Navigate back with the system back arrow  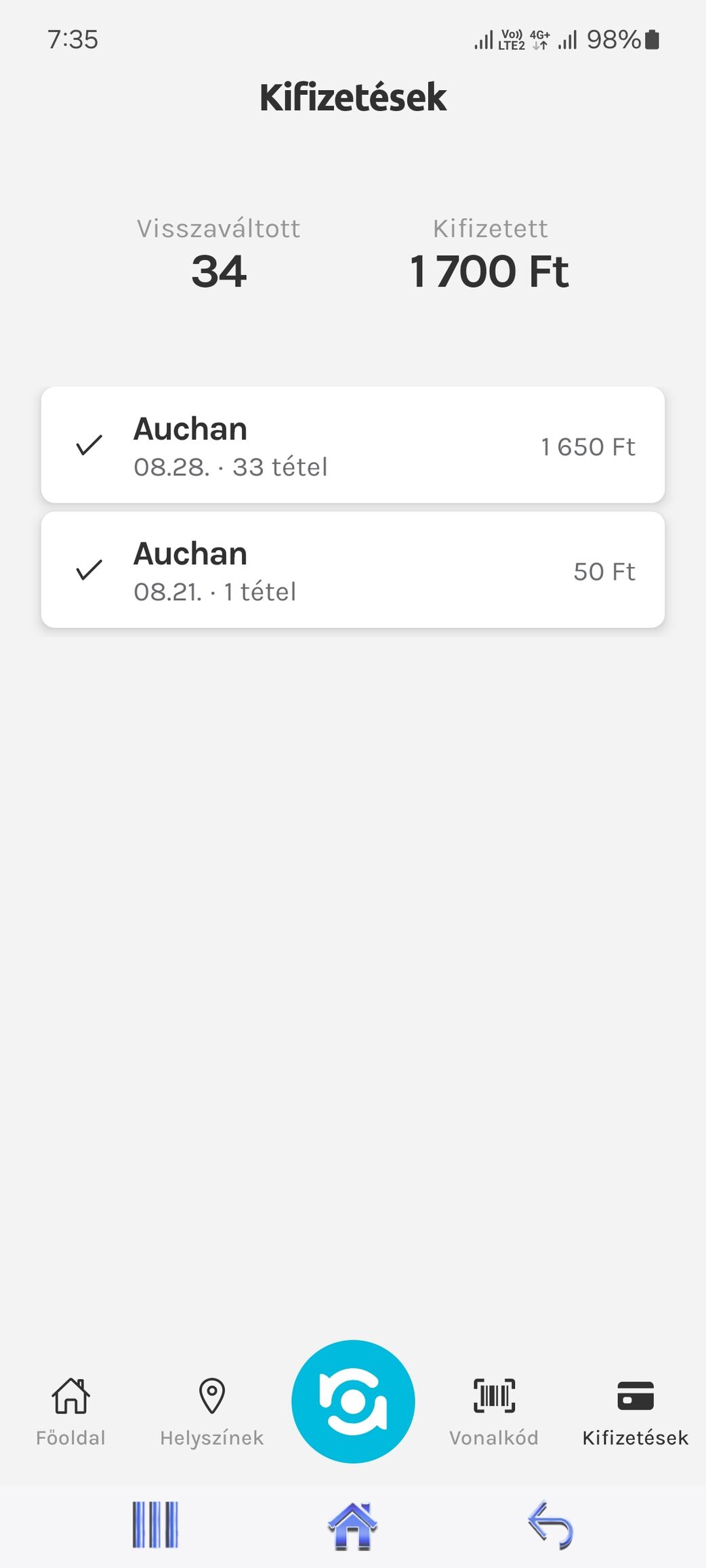[550, 1525]
